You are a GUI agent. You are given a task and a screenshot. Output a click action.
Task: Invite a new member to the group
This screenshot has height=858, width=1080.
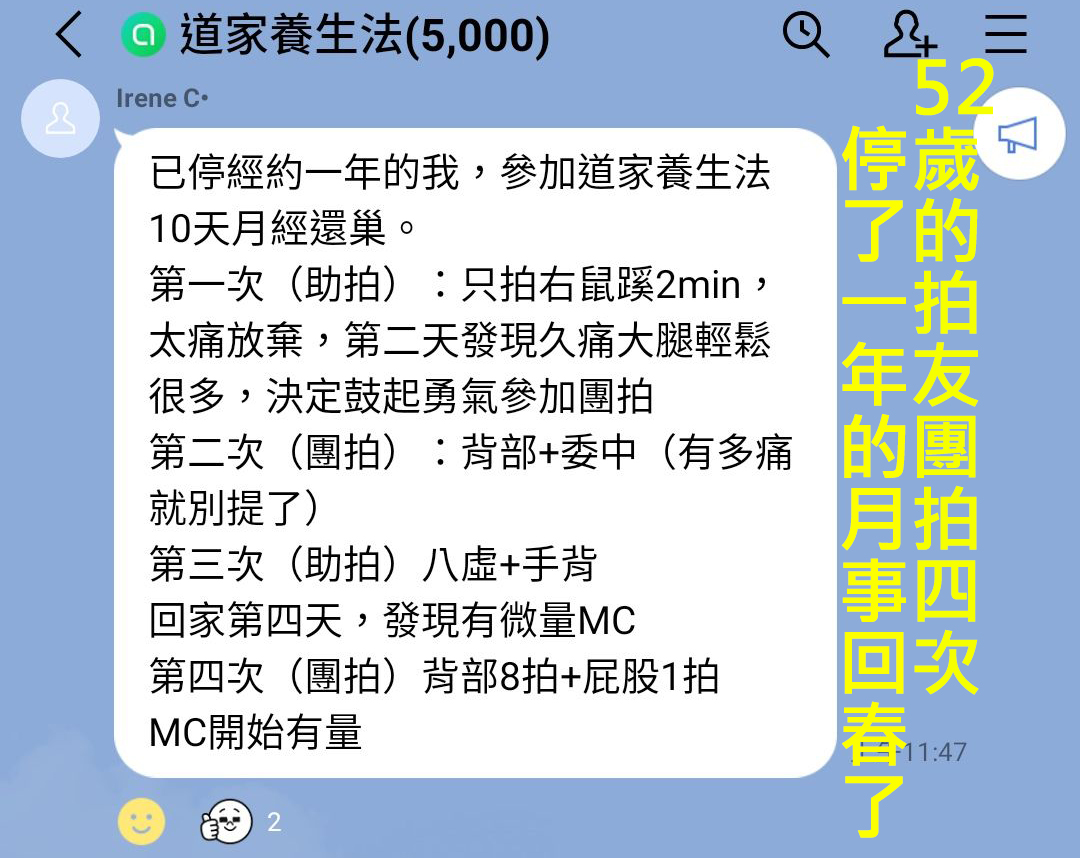point(908,36)
